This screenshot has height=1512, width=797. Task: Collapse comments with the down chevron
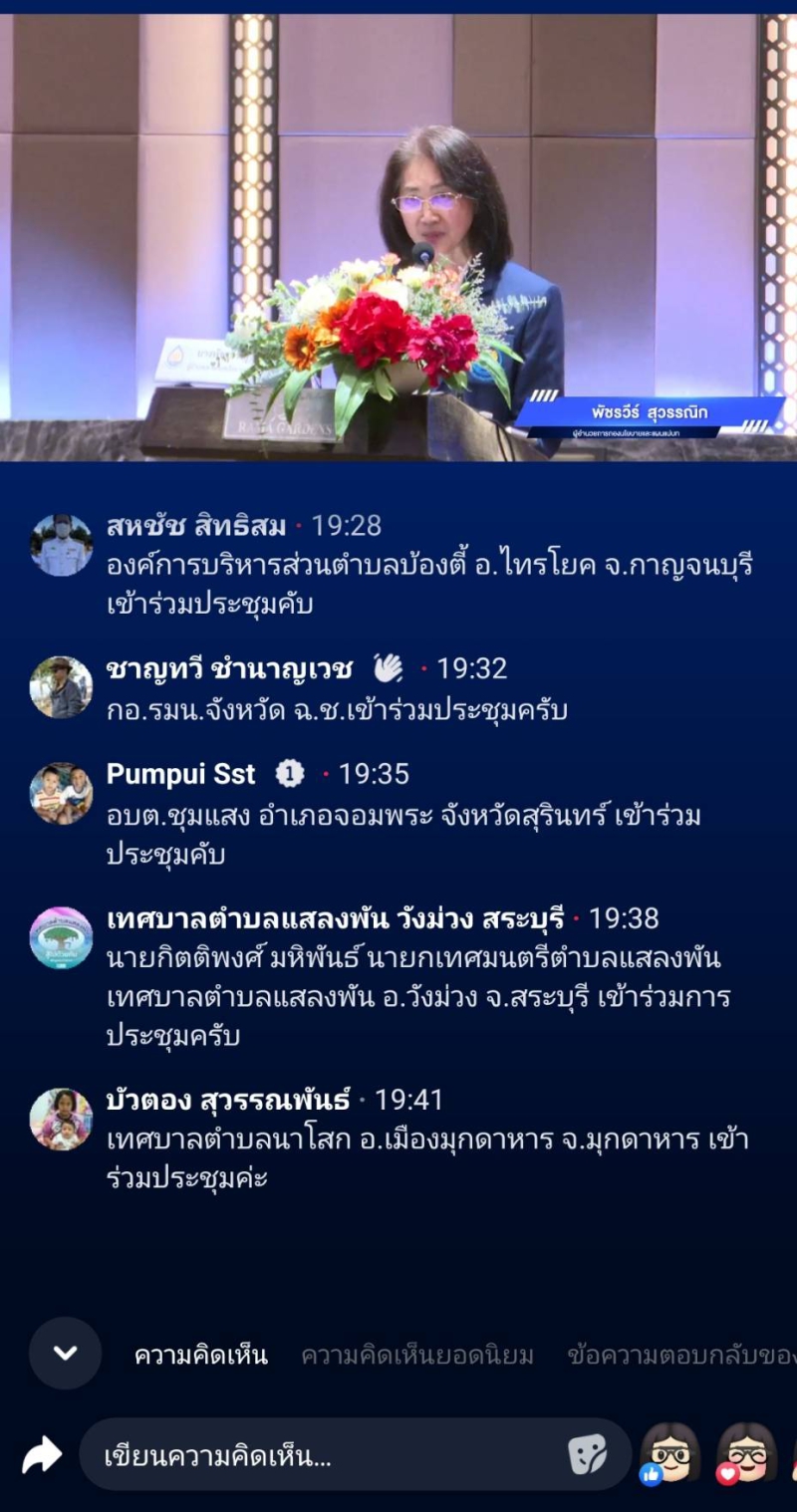65,1353
